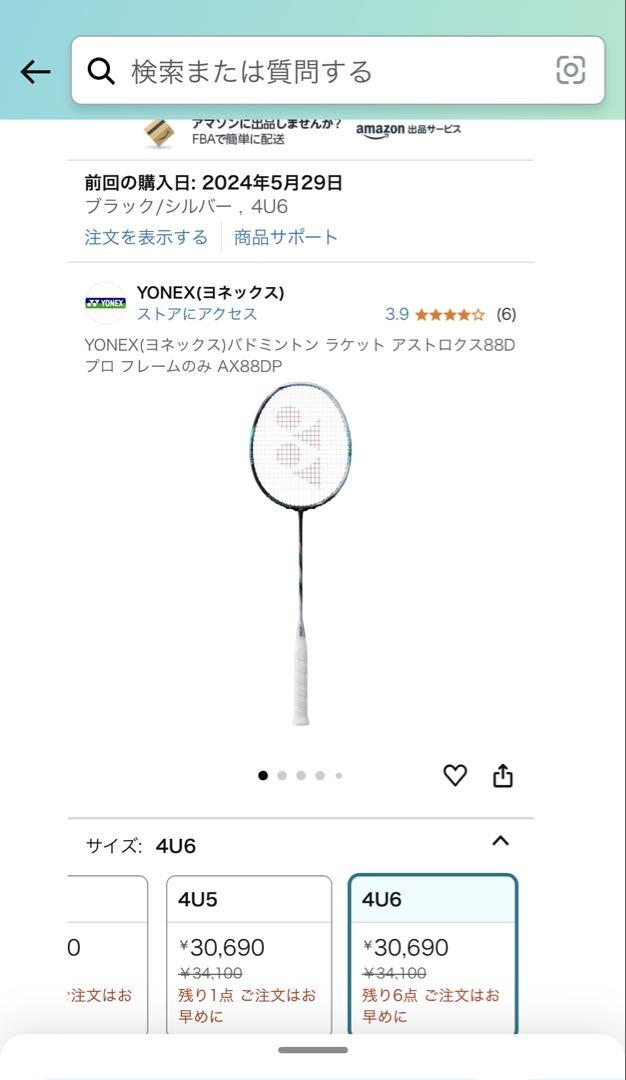Collapse the サイズ size section
The height and width of the screenshot is (1080, 626).
point(501,841)
